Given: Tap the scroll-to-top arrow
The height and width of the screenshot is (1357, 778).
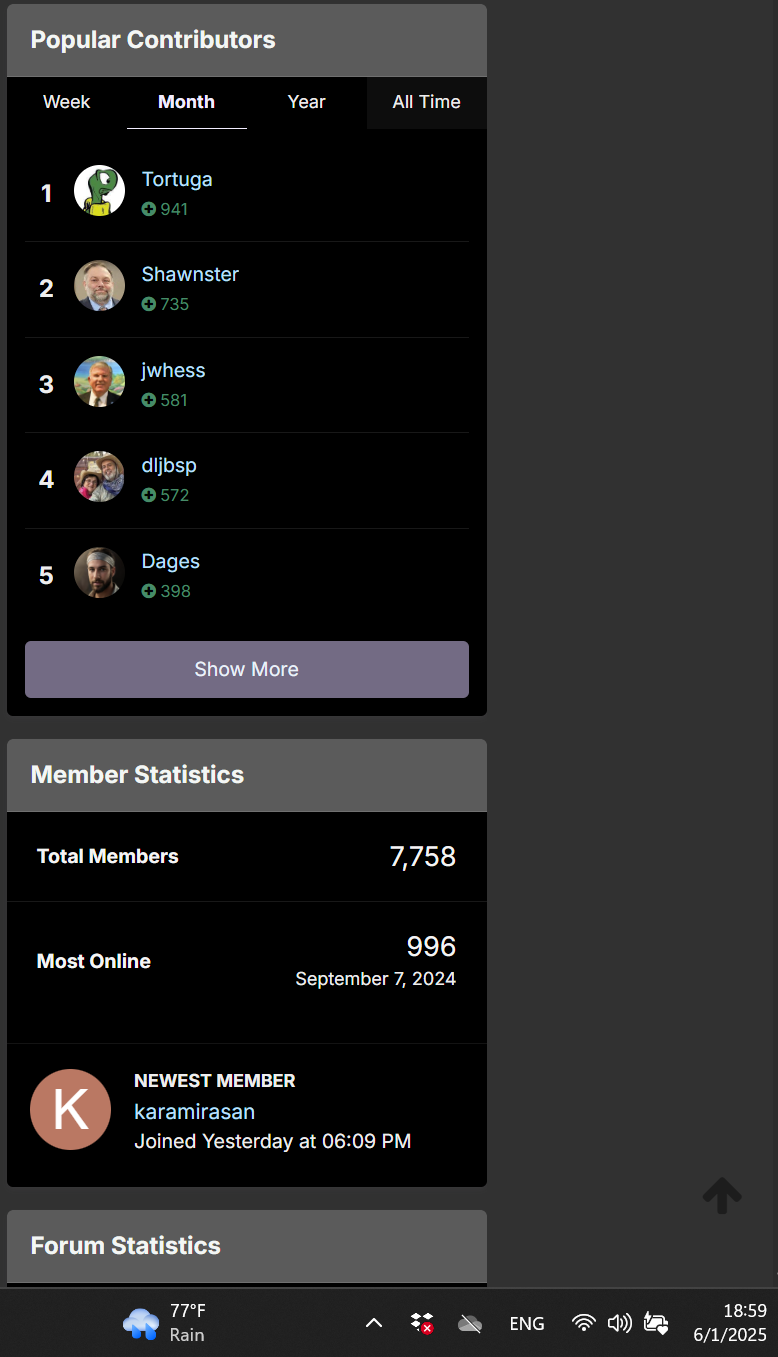Looking at the screenshot, I should coord(722,1195).
